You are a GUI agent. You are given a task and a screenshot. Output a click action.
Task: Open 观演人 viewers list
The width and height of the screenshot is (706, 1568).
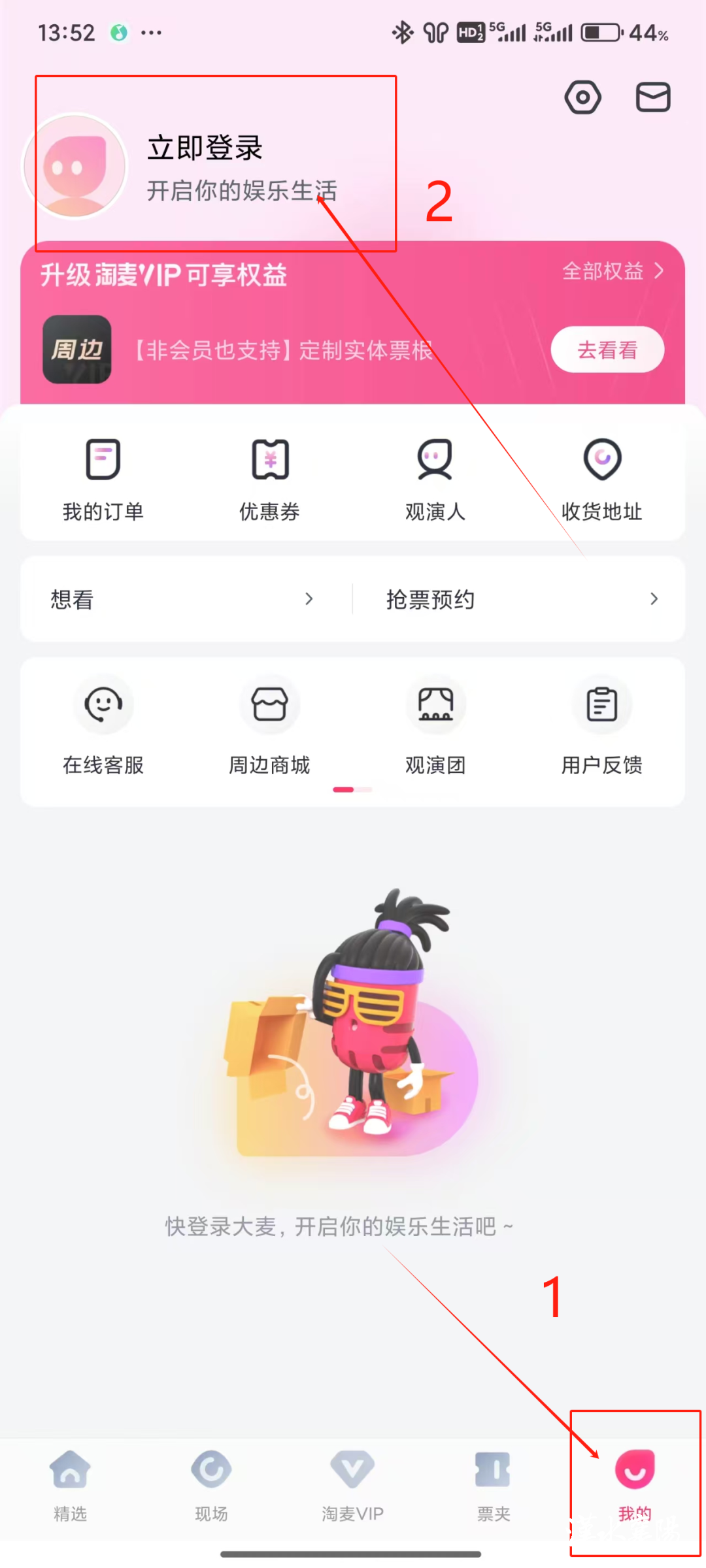pos(435,480)
